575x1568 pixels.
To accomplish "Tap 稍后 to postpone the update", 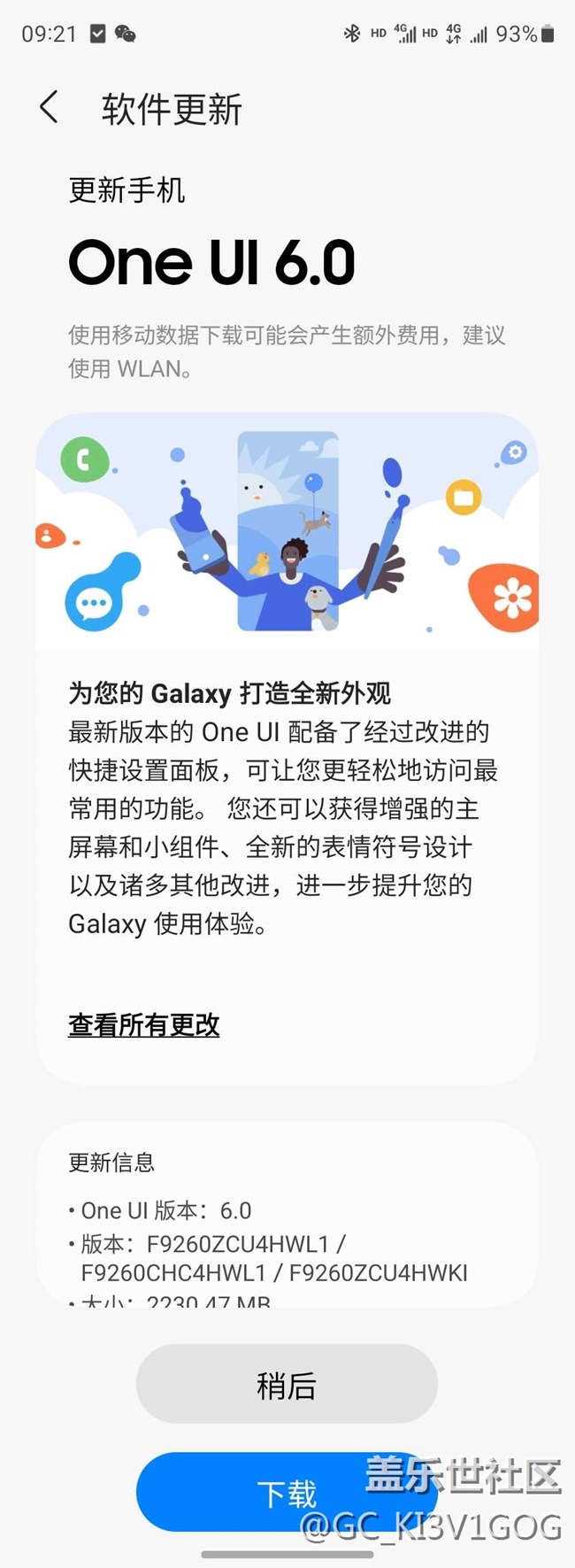I will pos(287,1385).
